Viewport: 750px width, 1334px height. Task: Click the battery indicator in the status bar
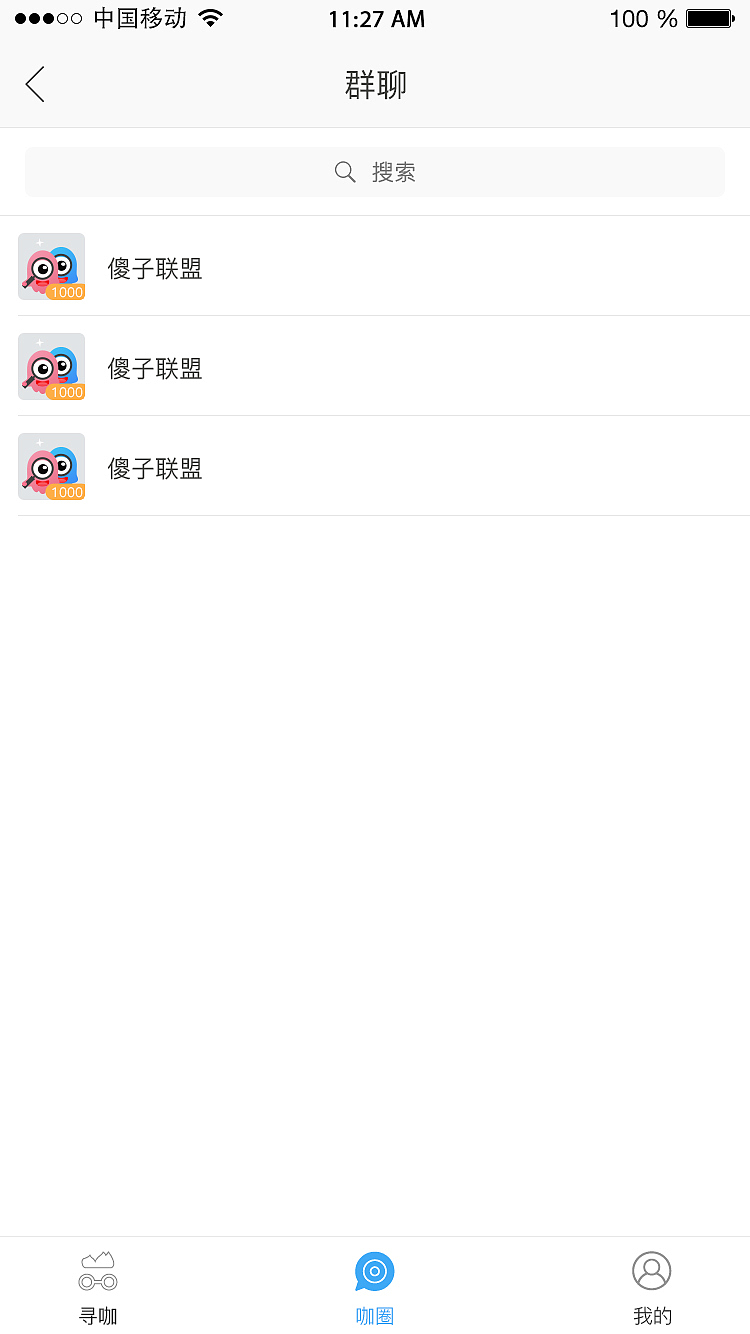pos(712,17)
